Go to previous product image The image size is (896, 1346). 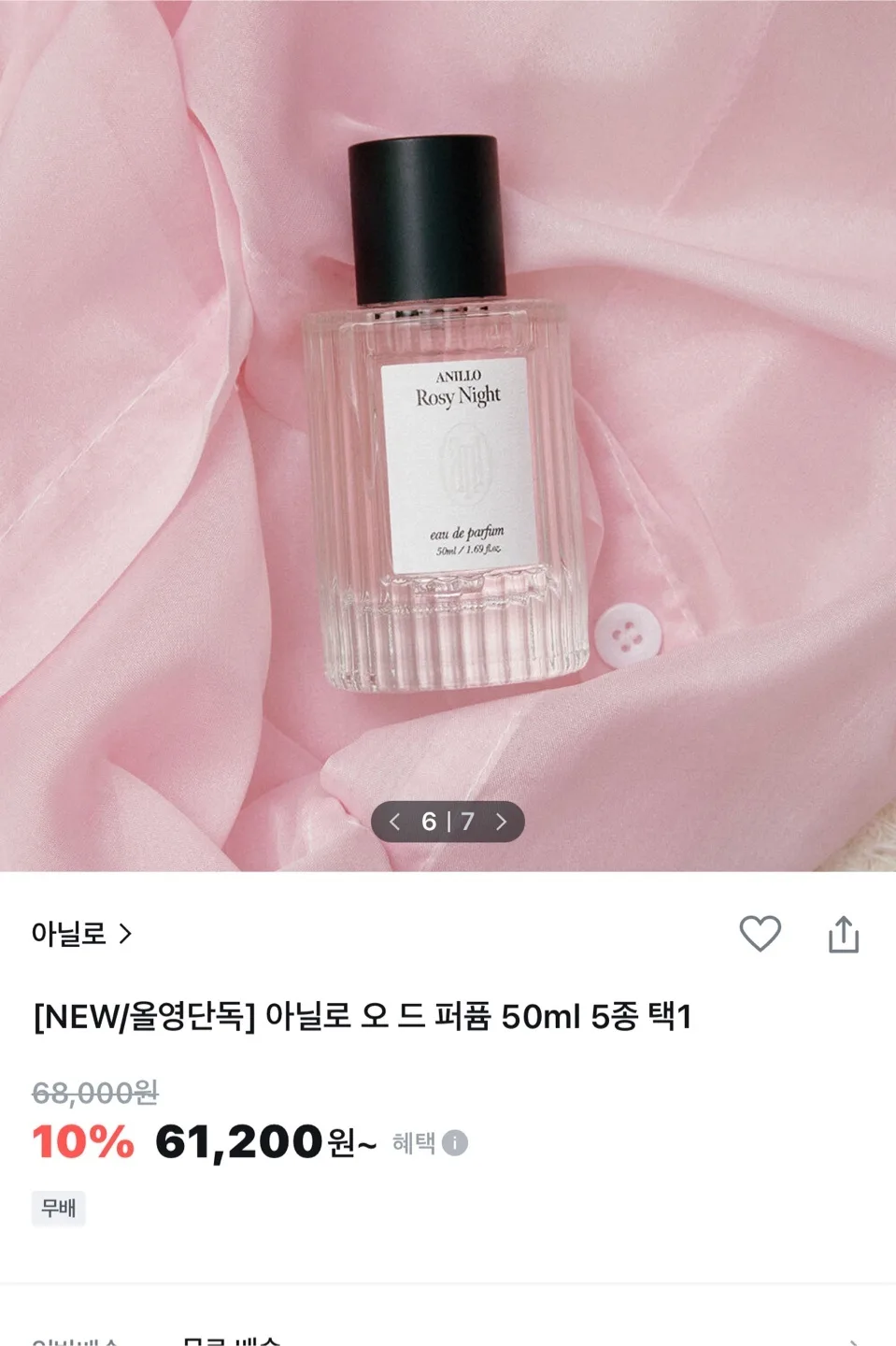pyautogui.click(x=394, y=822)
